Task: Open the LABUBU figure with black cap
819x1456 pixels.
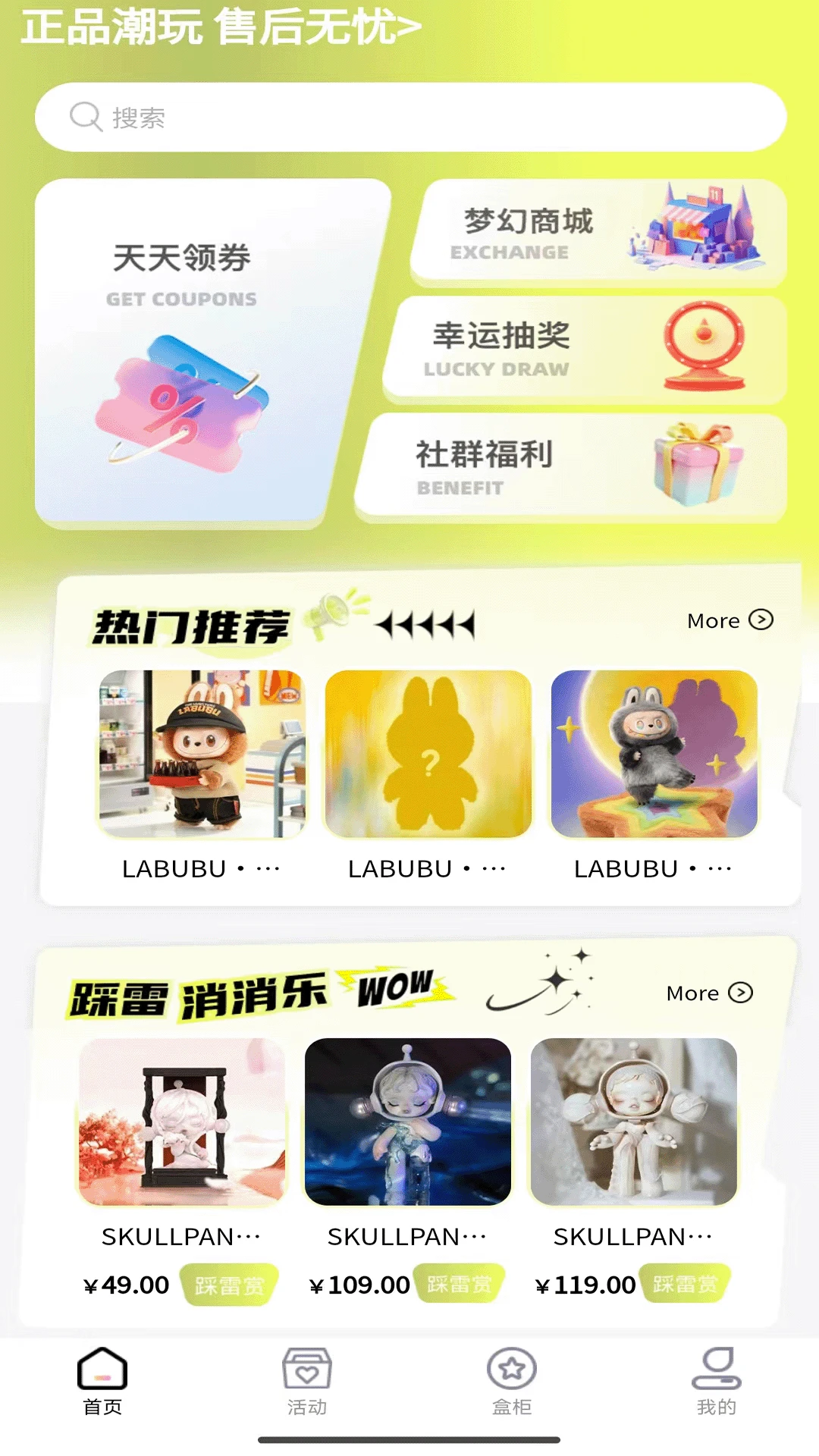Action: coord(202,754)
